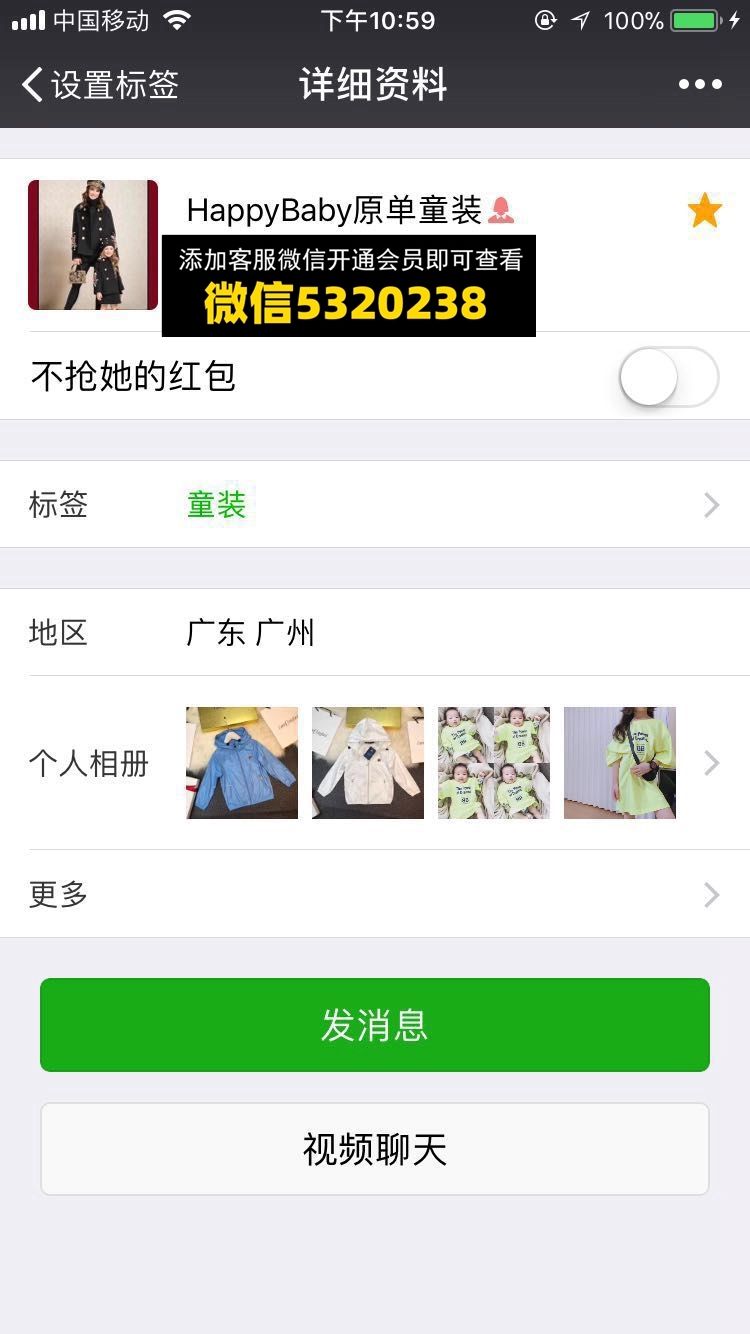Screen dimensions: 750x1334
Task: Tap the green 发消息 button
Action: [375, 1025]
